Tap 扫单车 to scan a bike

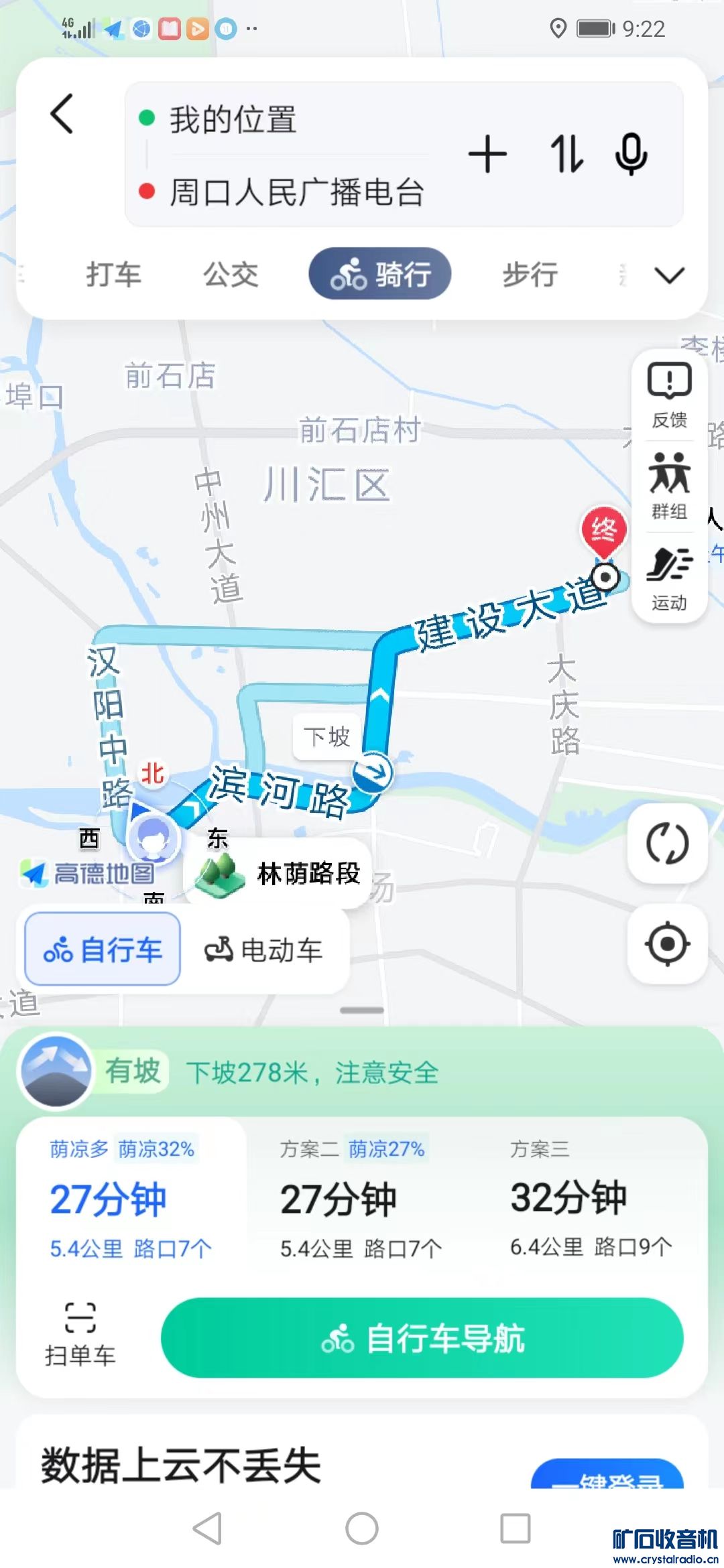point(80,1335)
